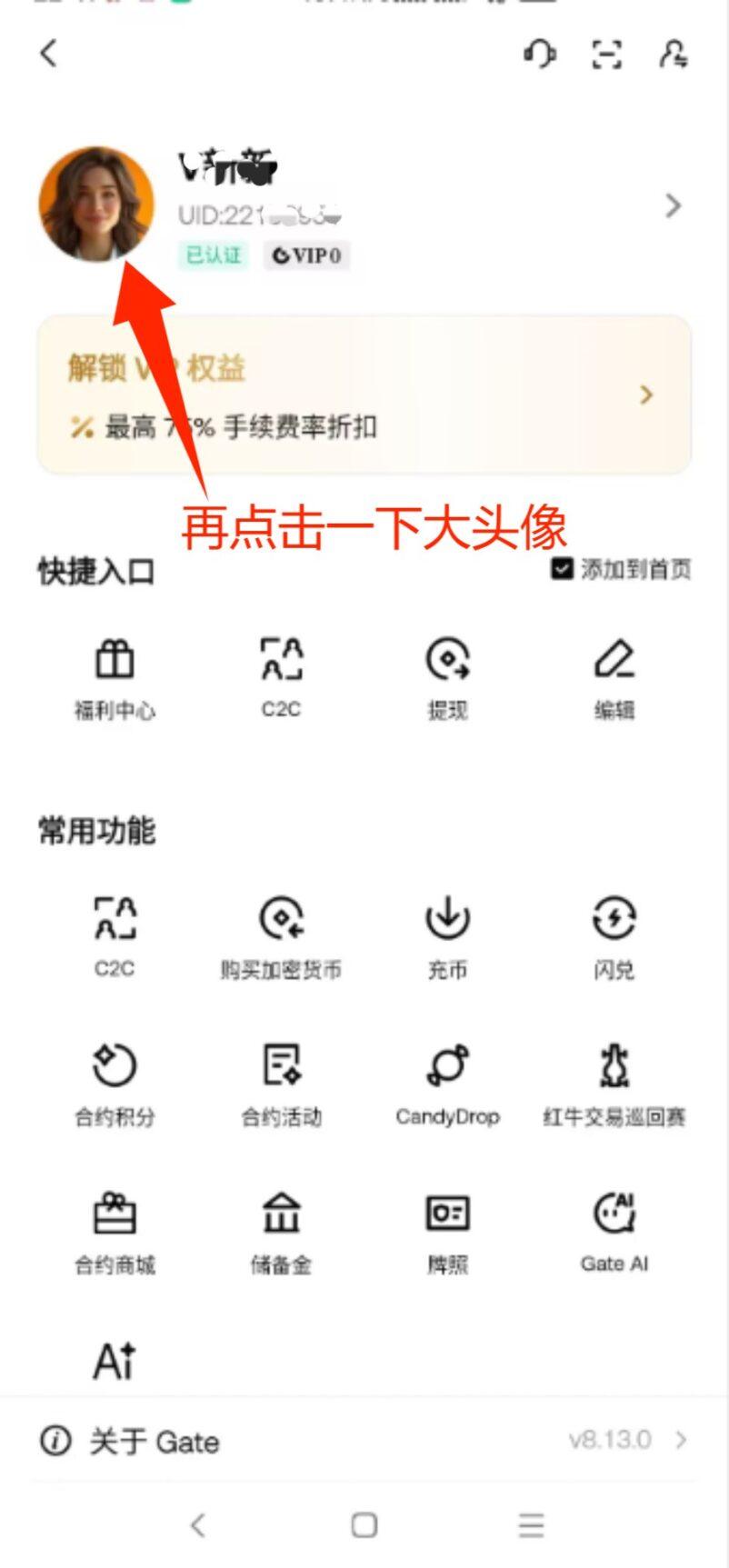Open 储备金
This screenshot has height=1568, width=729.
point(281,1231)
